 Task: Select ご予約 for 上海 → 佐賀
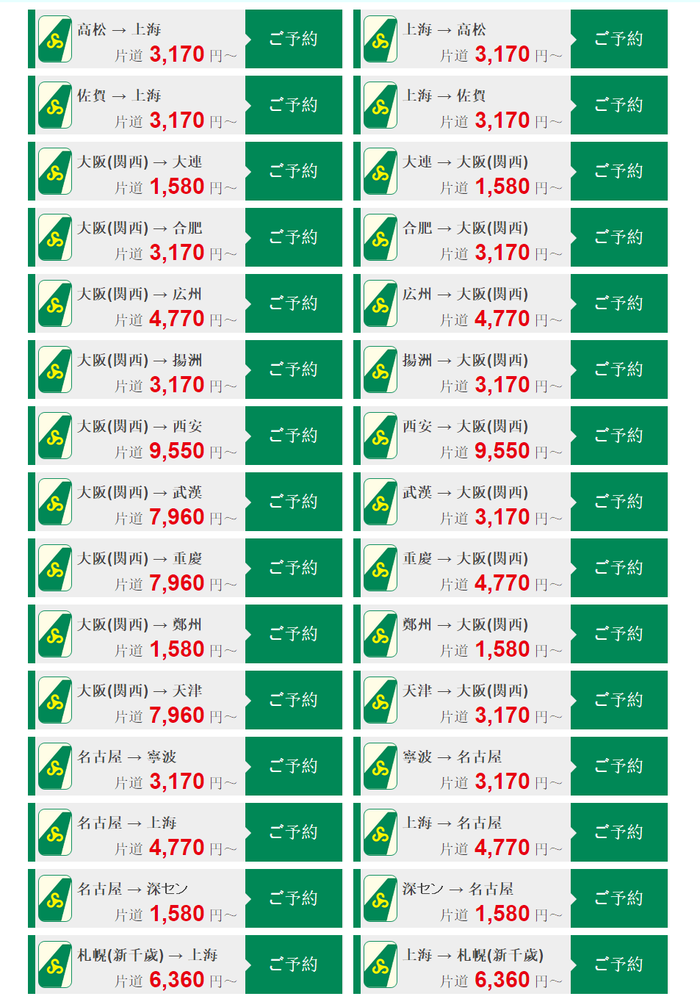[618, 105]
